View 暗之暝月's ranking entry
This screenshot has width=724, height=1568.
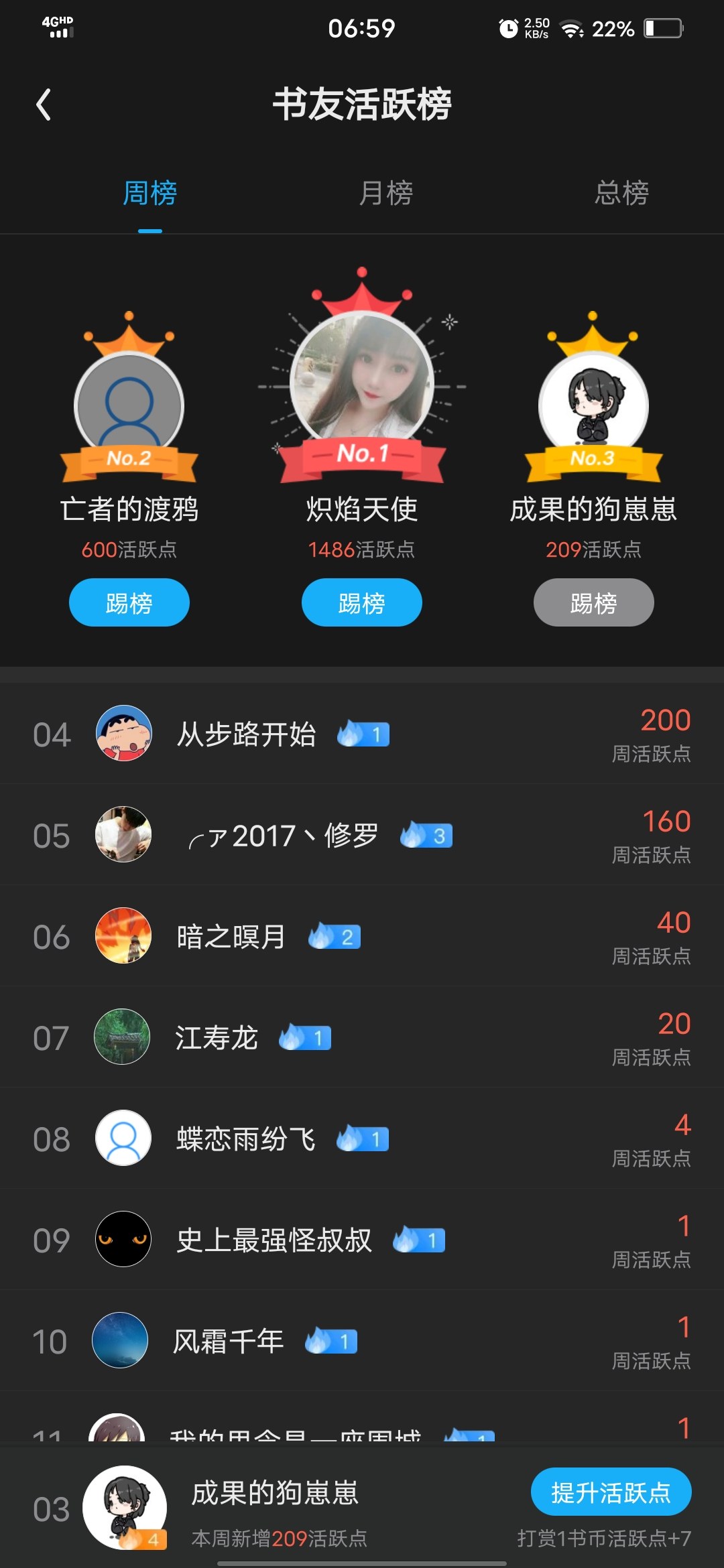click(x=362, y=937)
